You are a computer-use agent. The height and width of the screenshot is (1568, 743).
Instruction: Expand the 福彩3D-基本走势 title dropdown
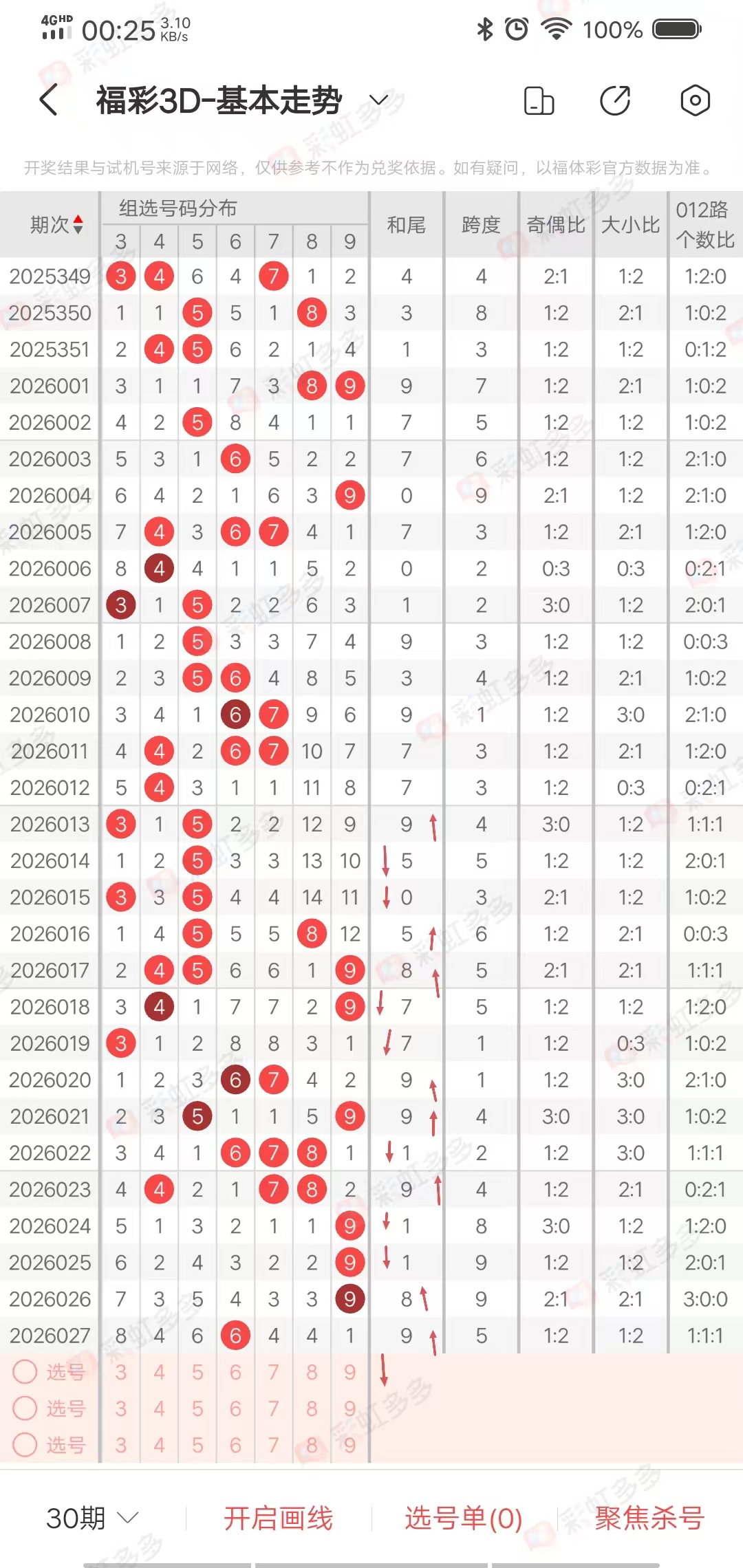(379, 100)
